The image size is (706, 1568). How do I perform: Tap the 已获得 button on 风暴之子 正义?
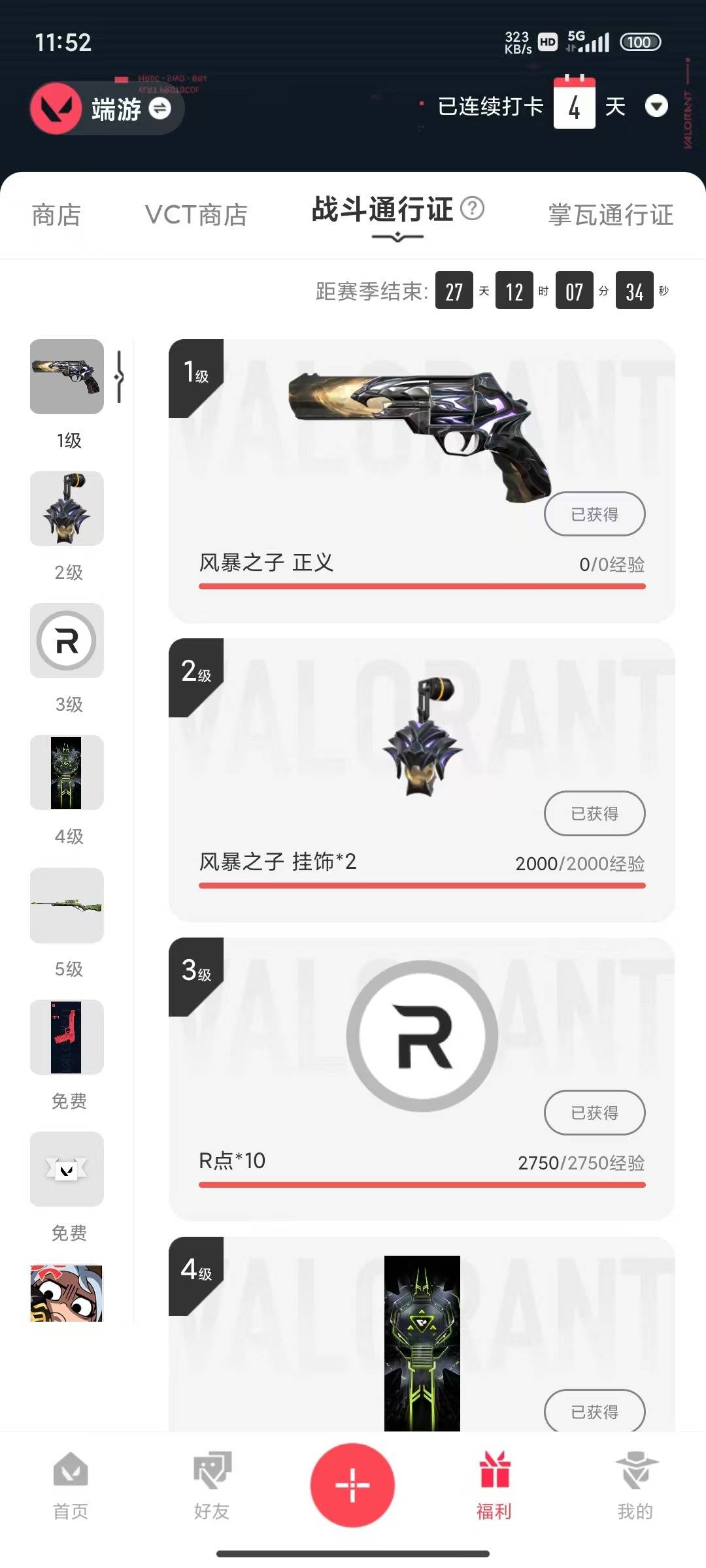[594, 514]
